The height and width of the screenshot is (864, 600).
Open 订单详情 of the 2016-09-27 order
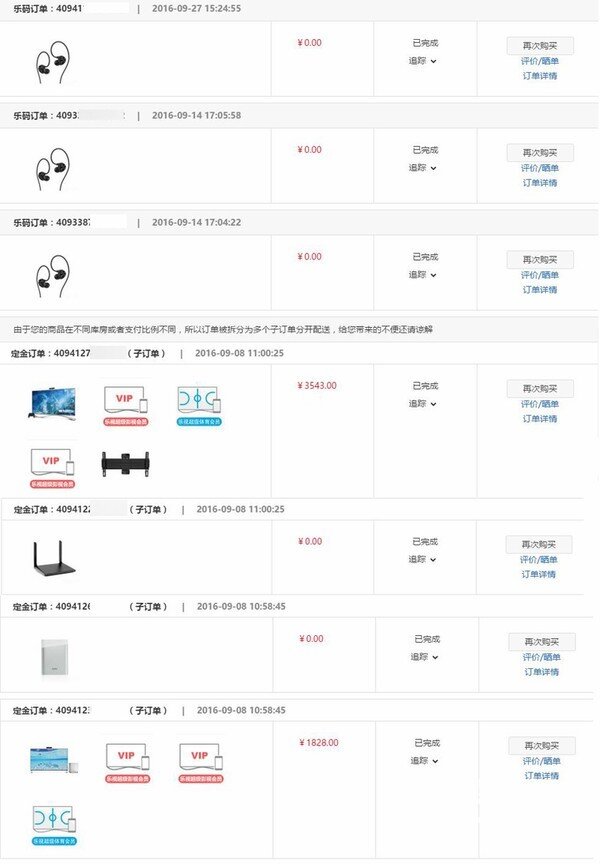point(540,76)
